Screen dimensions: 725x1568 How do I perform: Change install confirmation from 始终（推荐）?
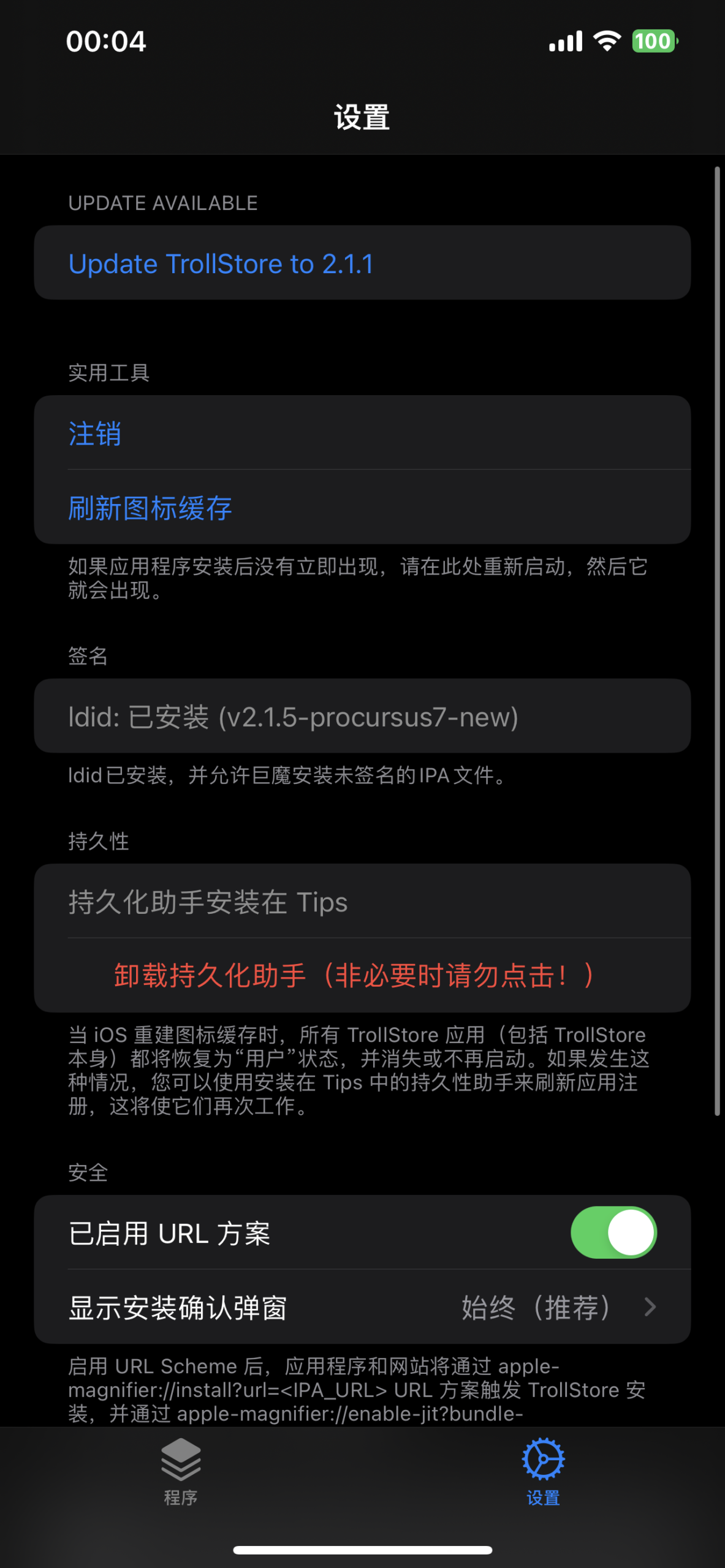point(536,1306)
